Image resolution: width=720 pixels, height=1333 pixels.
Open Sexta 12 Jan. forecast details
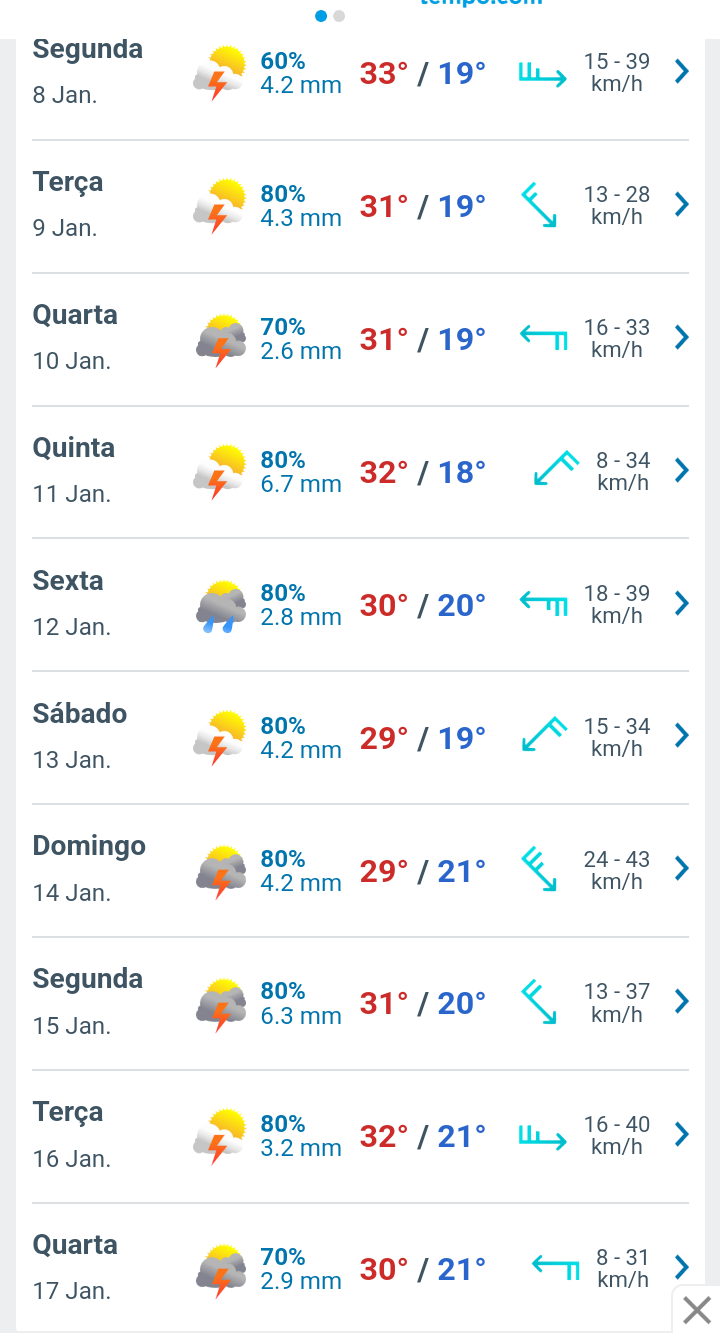click(360, 605)
